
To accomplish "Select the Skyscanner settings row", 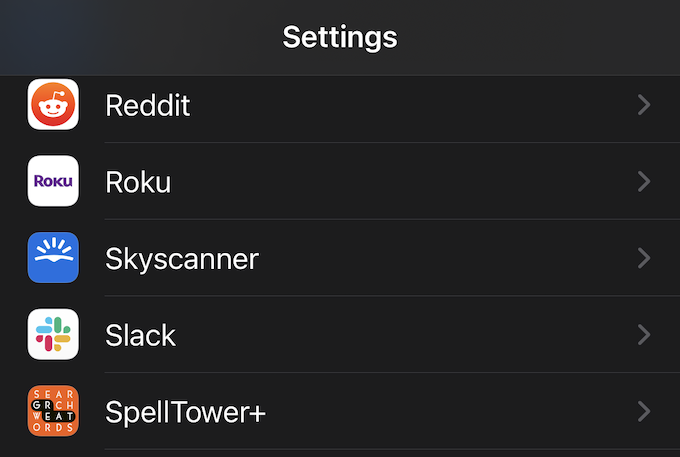I will click(340, 259).
